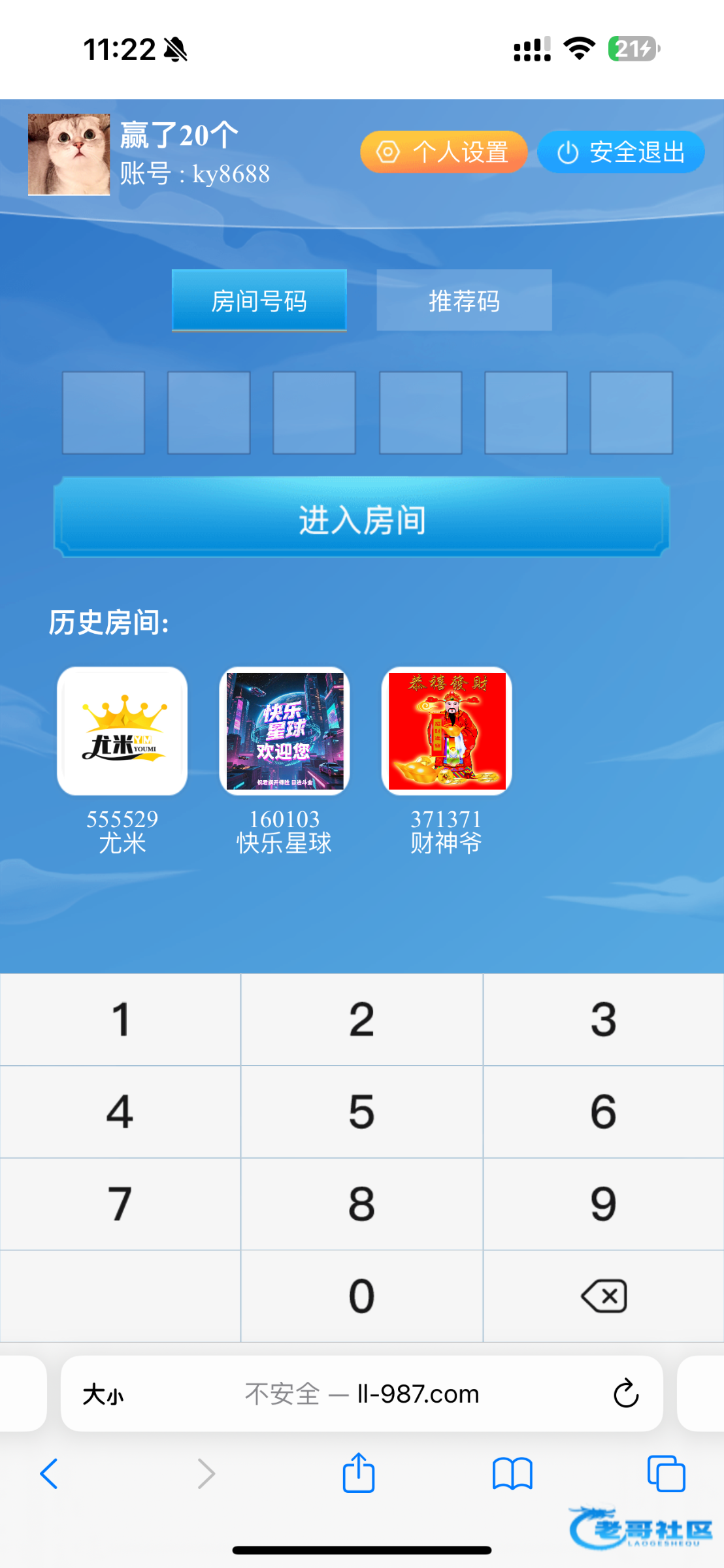724x1568 pixels.
Task: Open 个人设置 personal settings
Action: click(444, 152)
